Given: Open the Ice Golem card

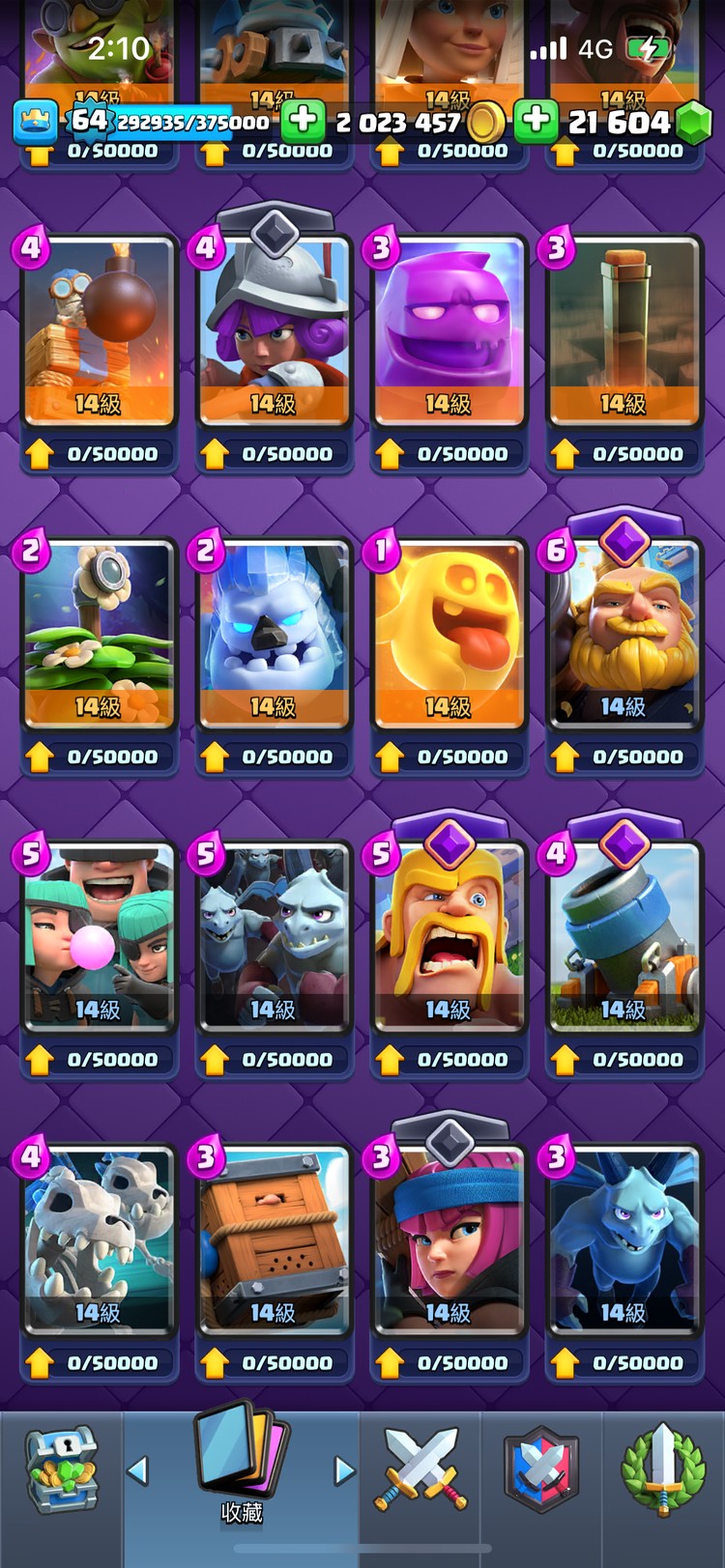Looking at the screenshot, I should click(x=274, y=633).
